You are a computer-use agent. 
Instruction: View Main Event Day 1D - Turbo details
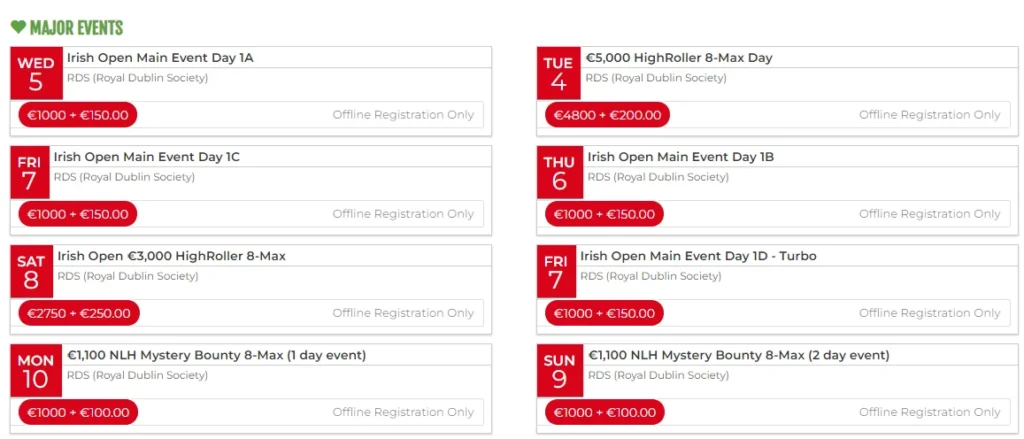click(x=698, y=256)
